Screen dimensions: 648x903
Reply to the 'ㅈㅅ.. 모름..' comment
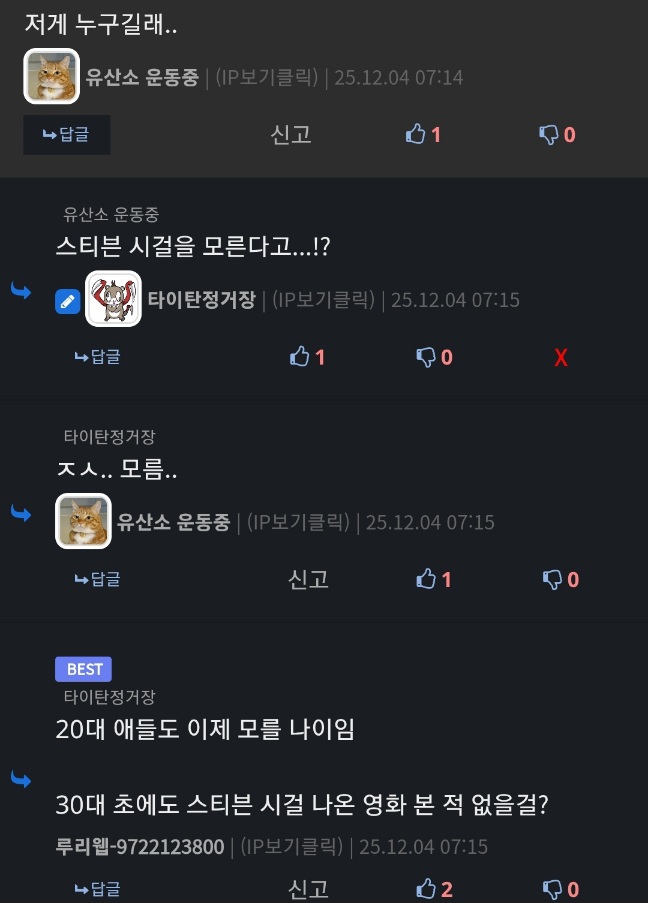point(97,579)
